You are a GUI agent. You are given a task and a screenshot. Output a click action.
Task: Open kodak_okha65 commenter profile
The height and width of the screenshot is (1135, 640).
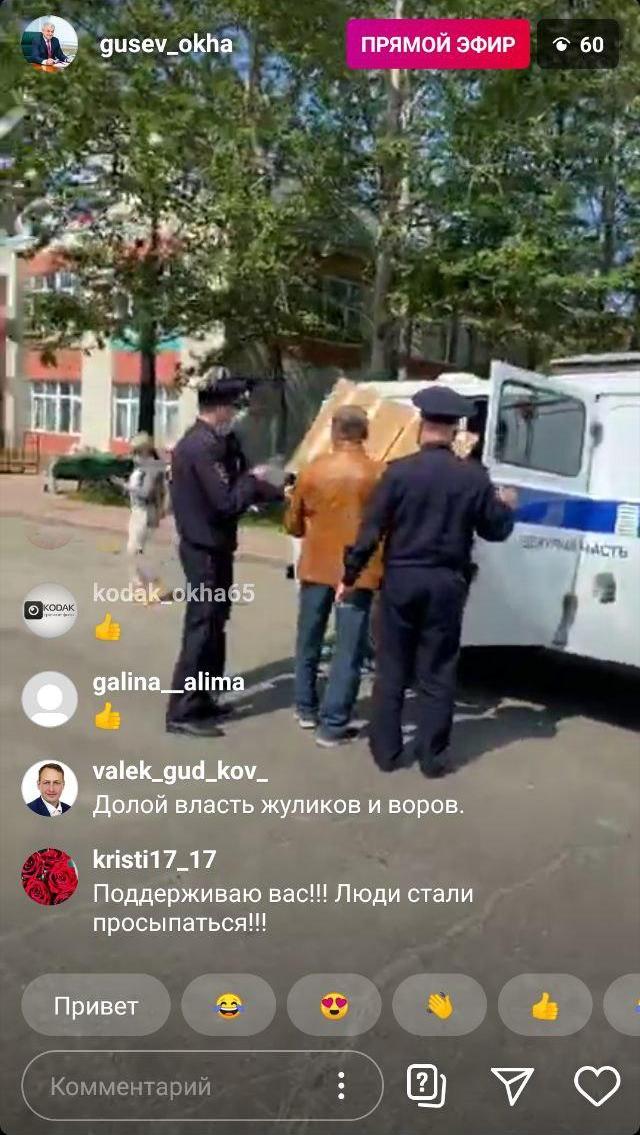tap(49, 610)
